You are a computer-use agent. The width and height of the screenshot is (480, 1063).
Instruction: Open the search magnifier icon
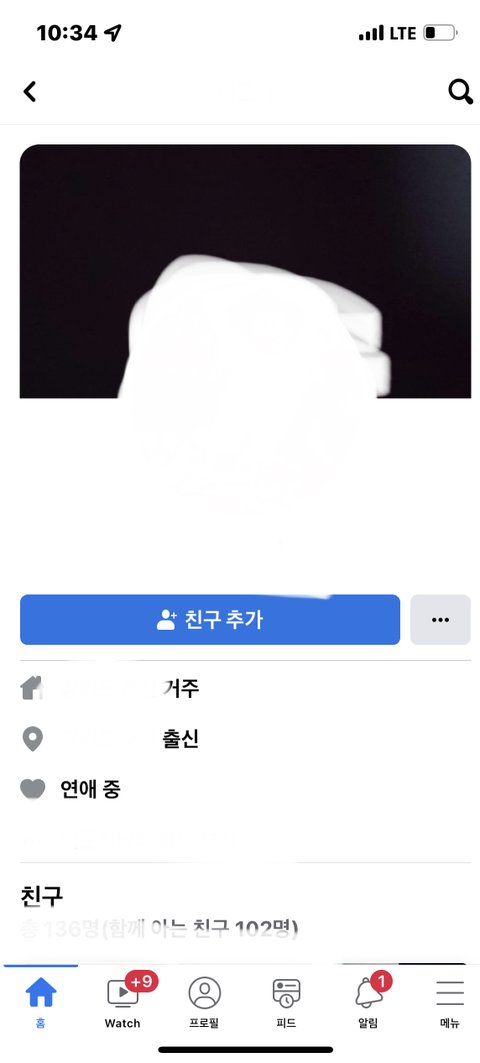(460, 92)
